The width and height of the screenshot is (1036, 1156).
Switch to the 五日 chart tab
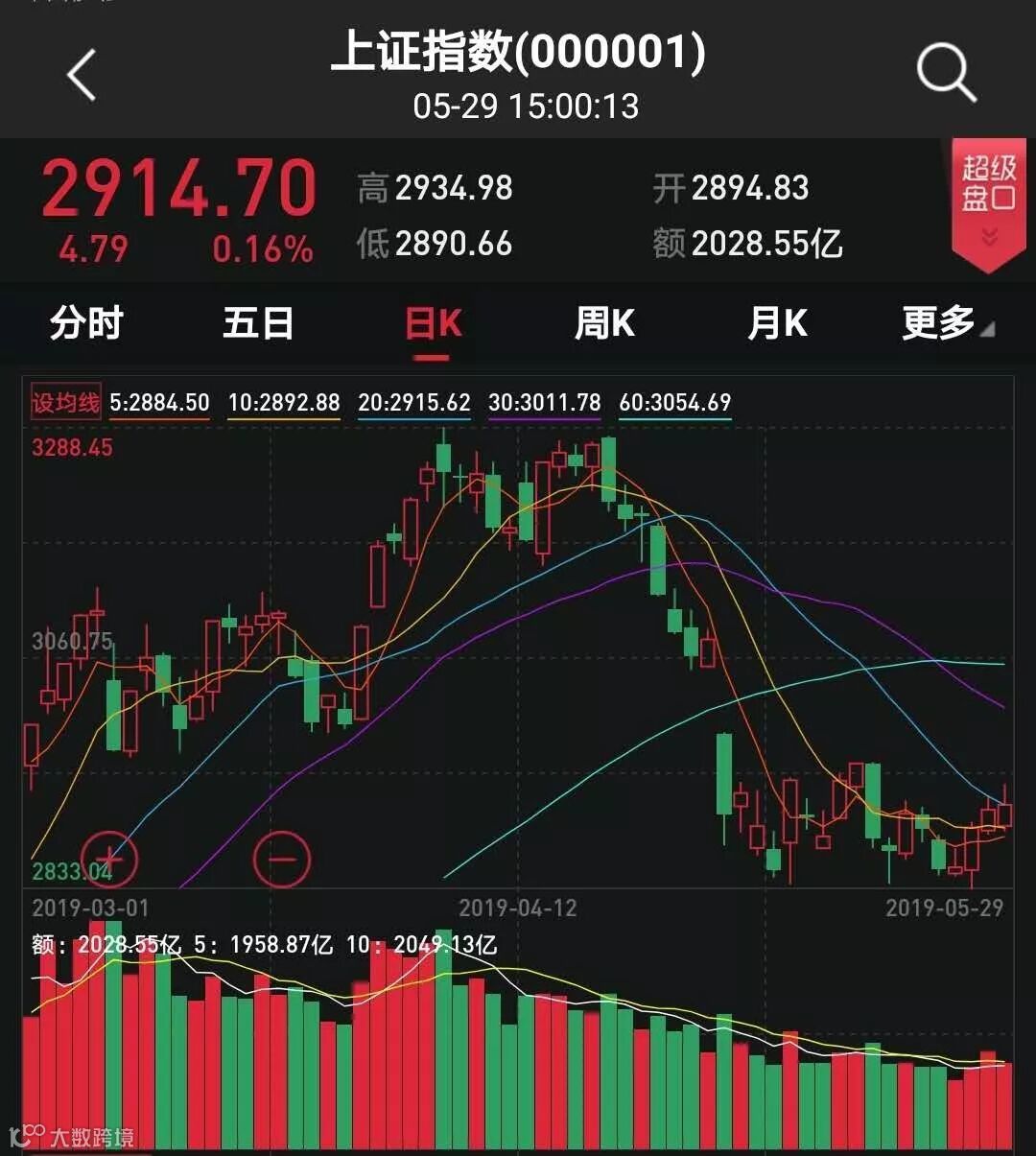pos(258,323)
